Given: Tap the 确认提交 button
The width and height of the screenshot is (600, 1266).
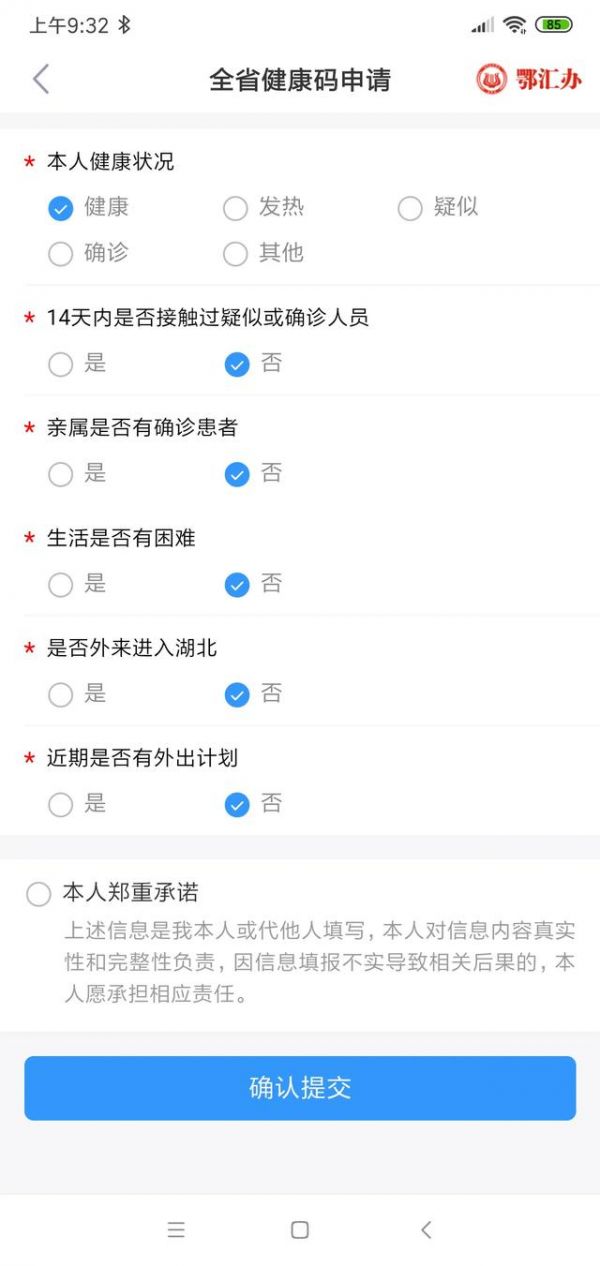Looking at the screenshot, I should 300,1088.
